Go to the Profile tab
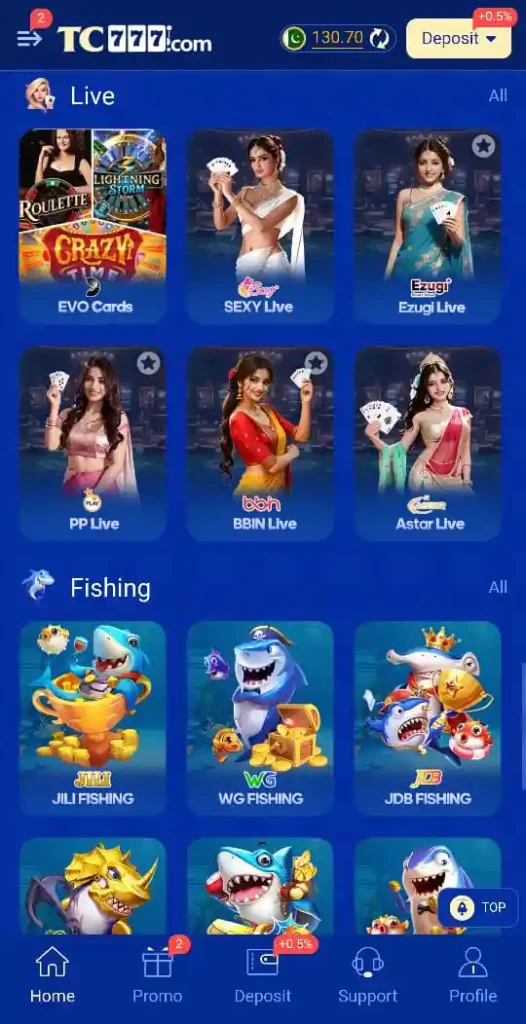The image size is (526, 1024). pos(473,975)
